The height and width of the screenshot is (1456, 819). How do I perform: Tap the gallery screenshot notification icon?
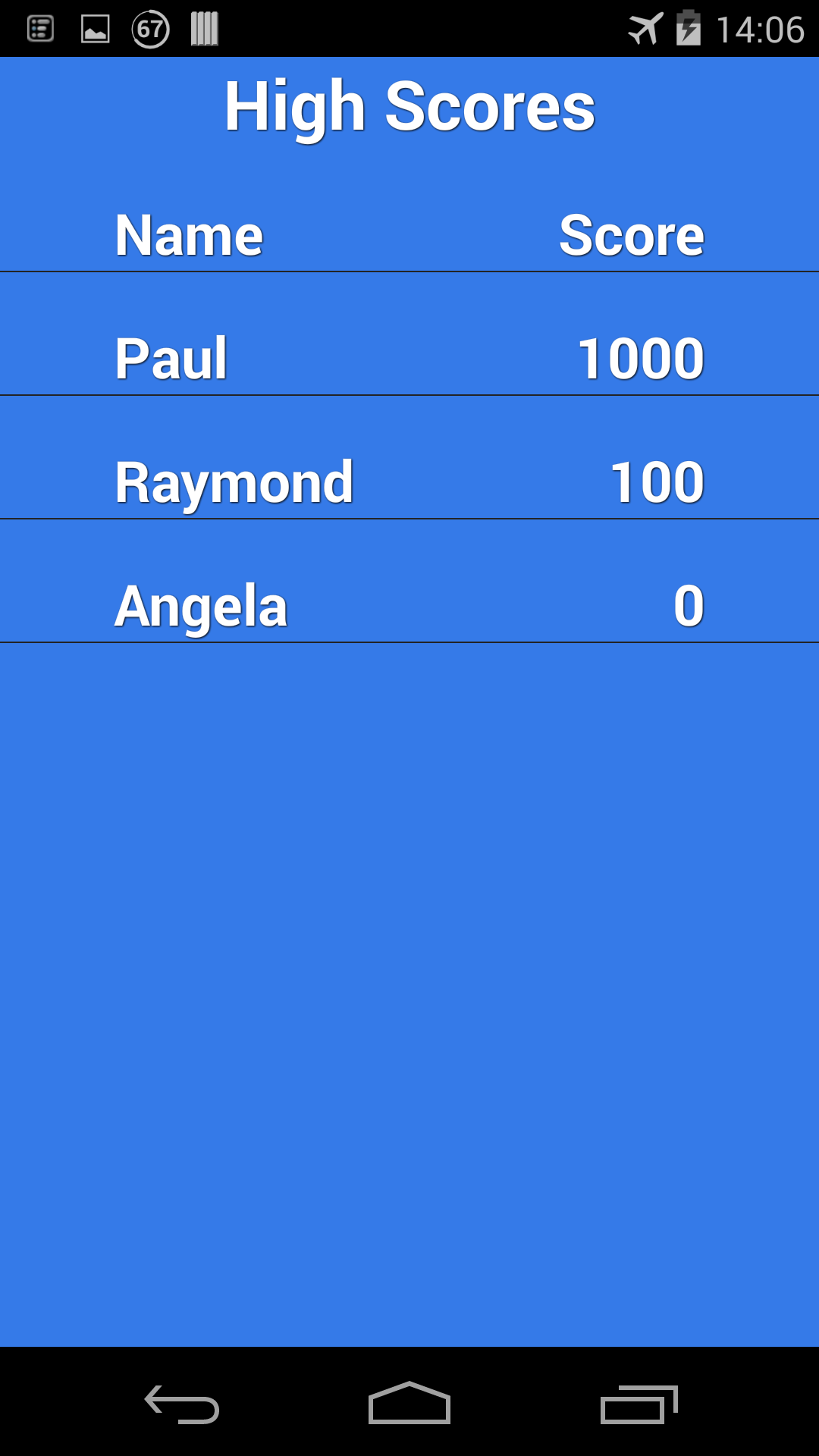click(x=94, y=28)
